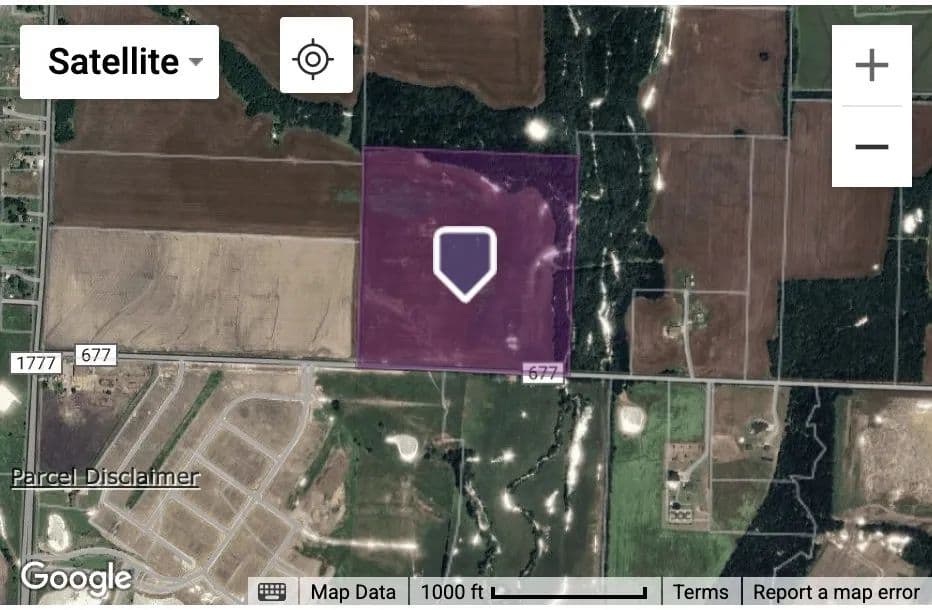932x610 pixels.
Task: Report a map error
Action: coord(836,592)
